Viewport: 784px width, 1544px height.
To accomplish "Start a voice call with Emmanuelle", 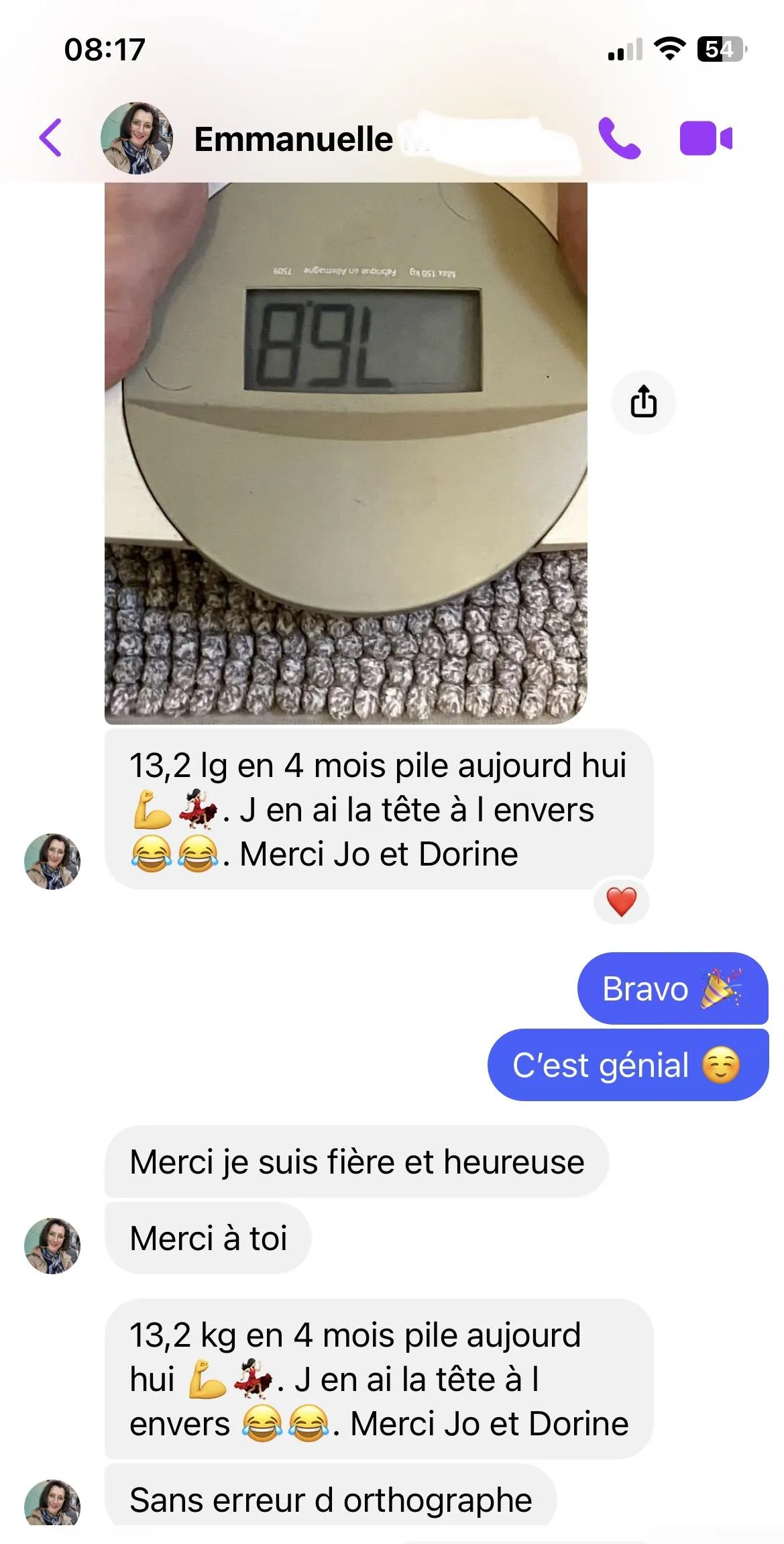I will tap(619, 138).
